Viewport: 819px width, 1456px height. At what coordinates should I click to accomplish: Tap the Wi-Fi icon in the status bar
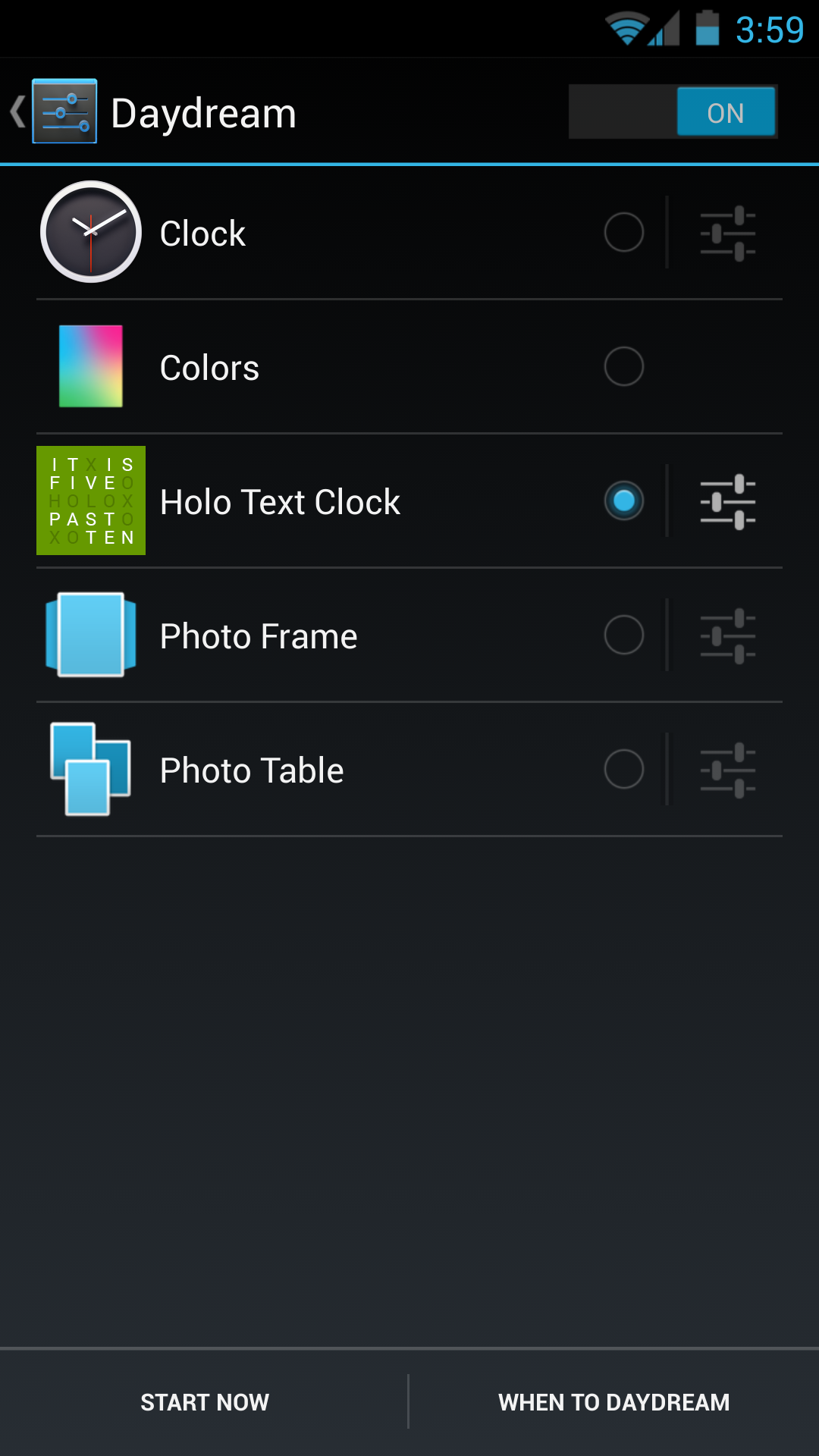pyautogui.click(x=626, y=27)
